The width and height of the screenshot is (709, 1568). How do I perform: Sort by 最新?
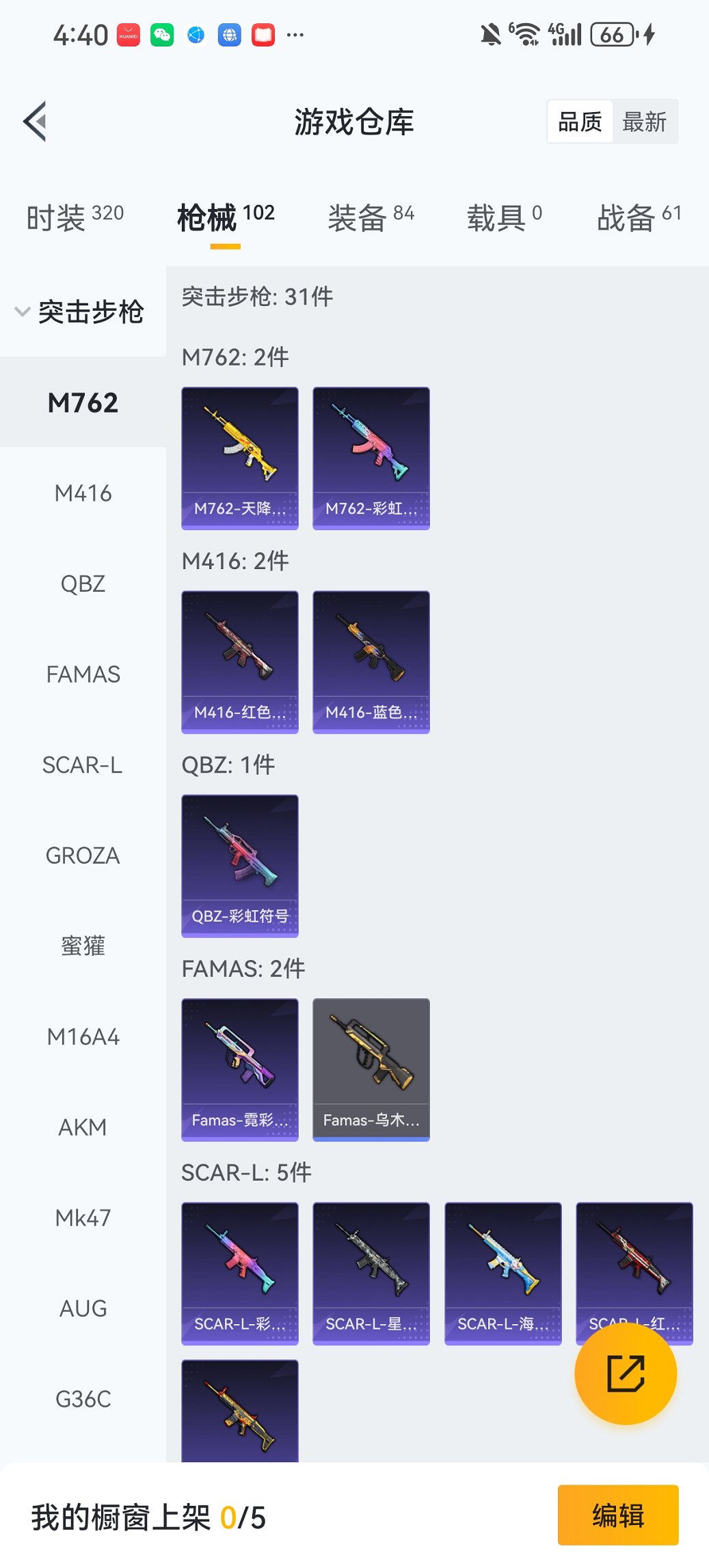coord(644,122)
